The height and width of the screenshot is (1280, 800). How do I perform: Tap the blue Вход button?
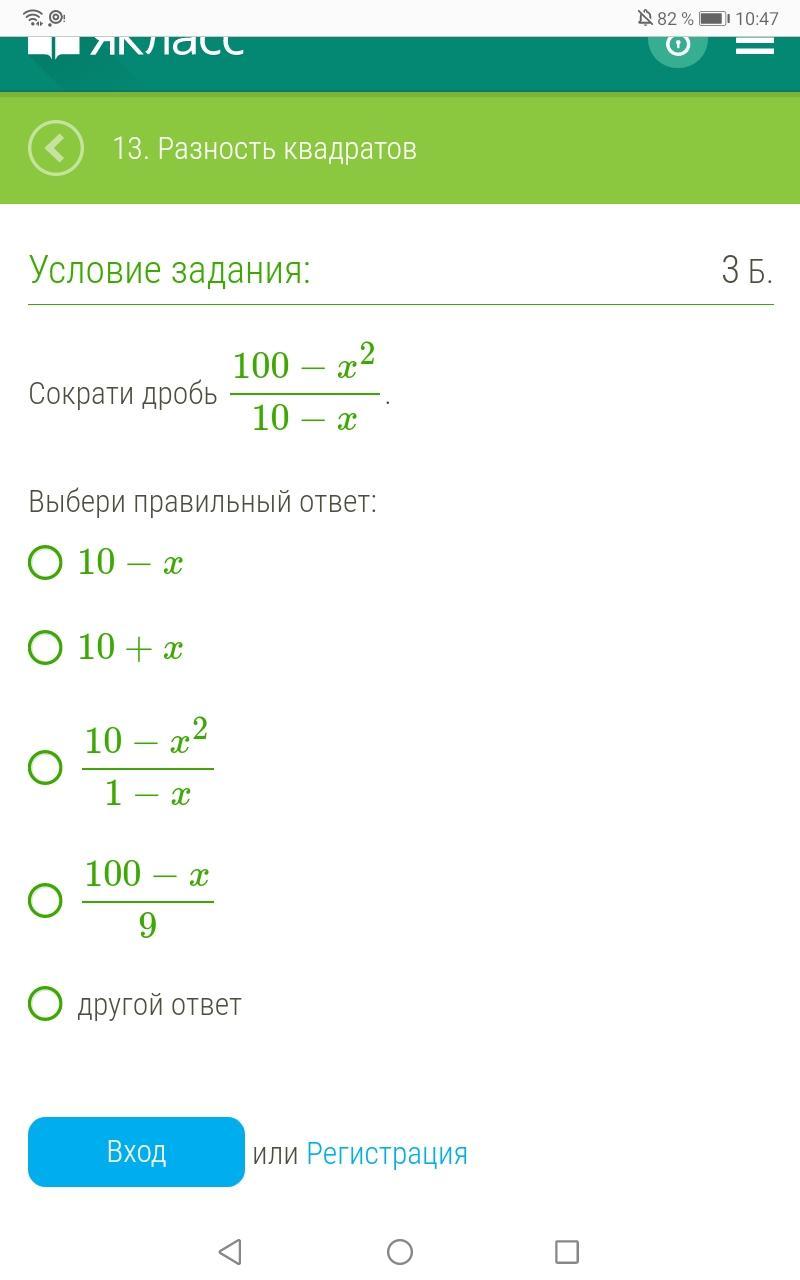[136, 1152]
